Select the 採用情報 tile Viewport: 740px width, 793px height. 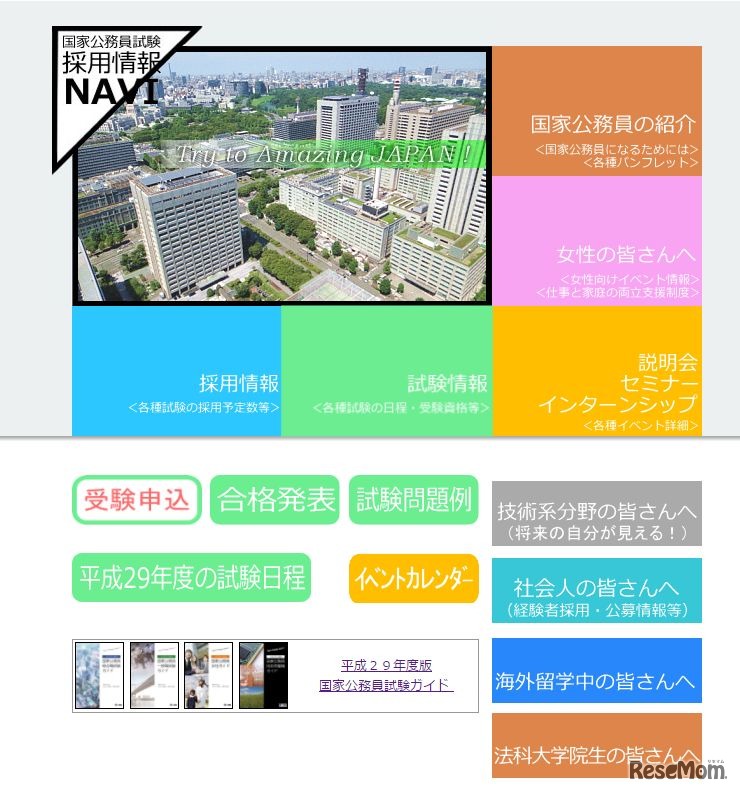(x=177, y=371)
